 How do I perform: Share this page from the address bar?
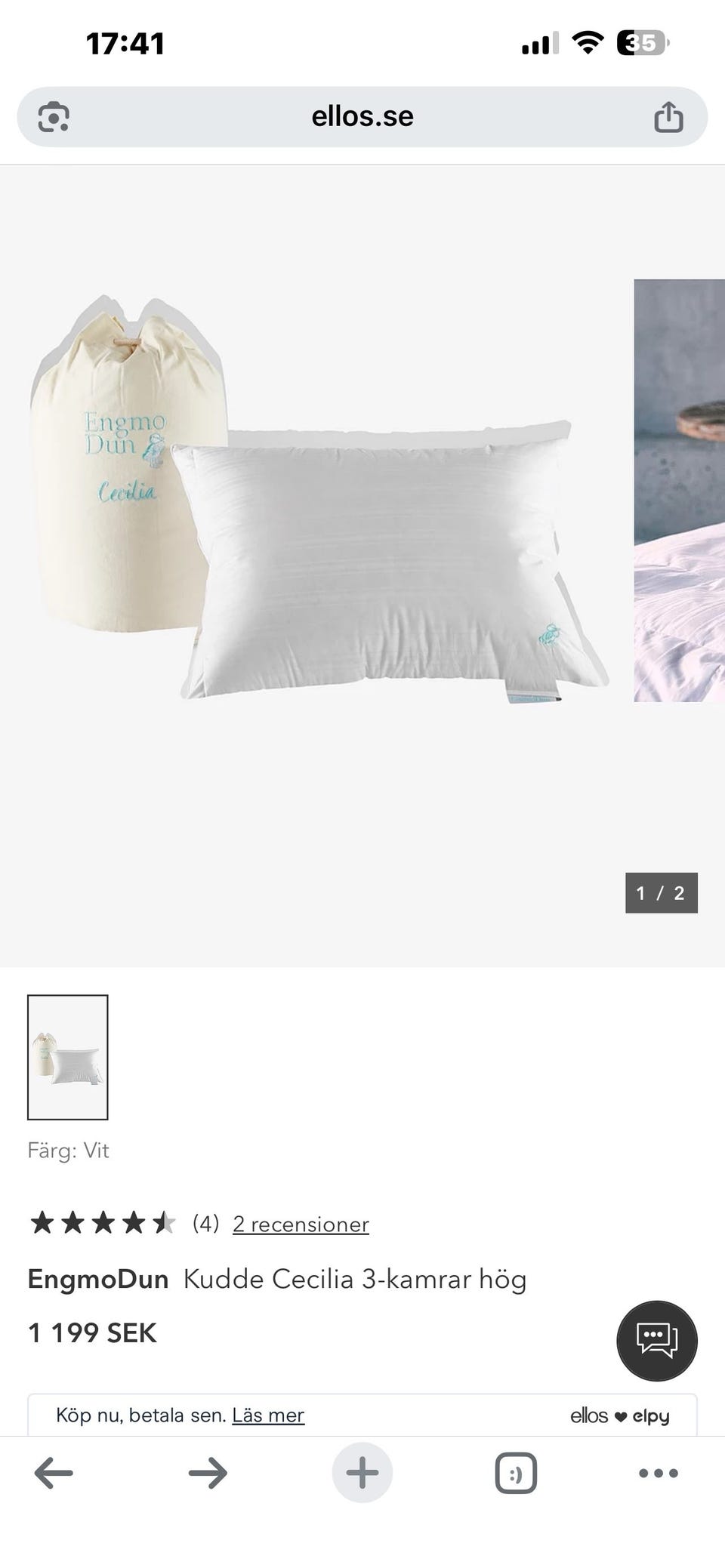pos(668,118)
